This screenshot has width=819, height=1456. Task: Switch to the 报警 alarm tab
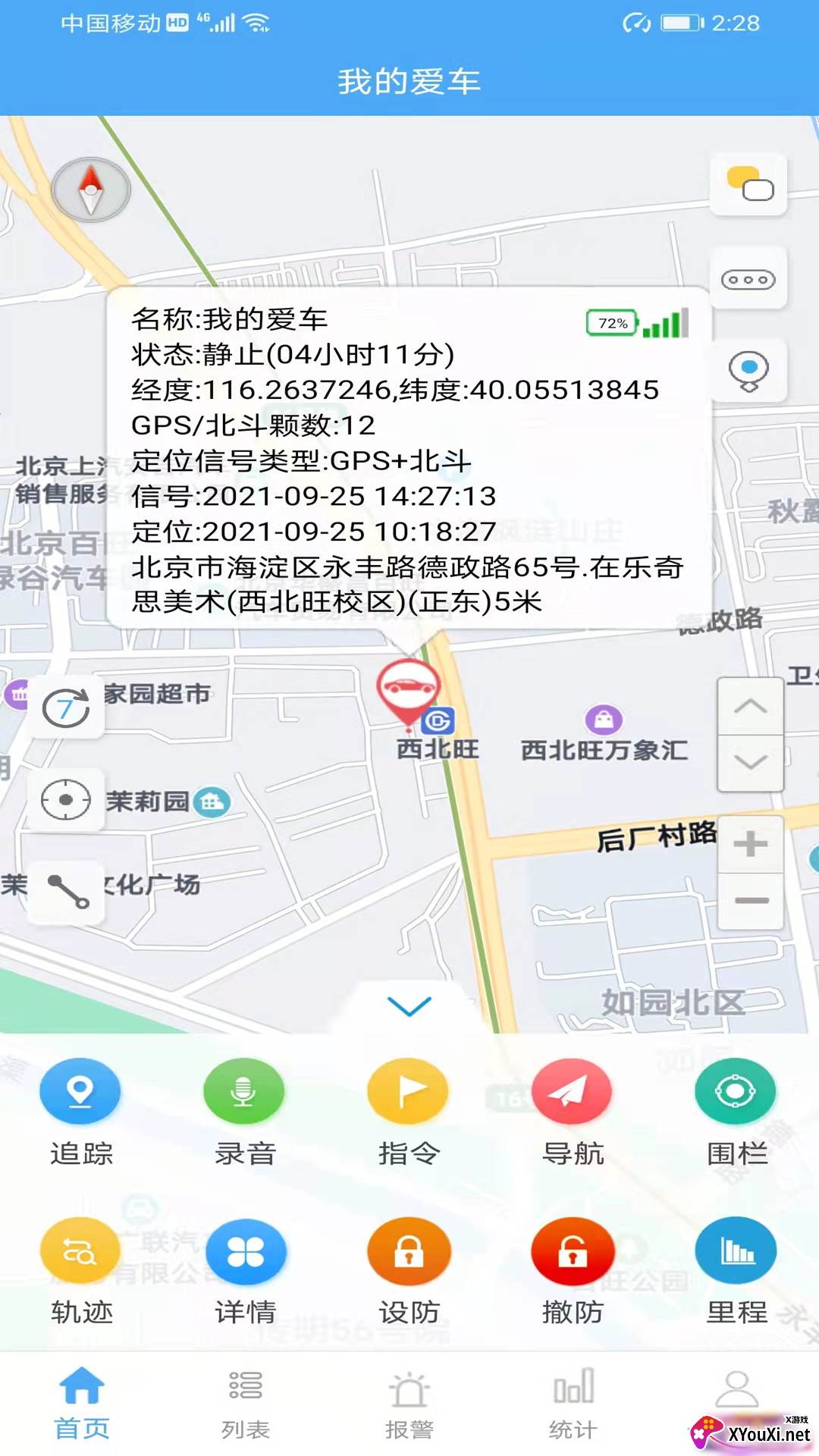coord(409,1403)
